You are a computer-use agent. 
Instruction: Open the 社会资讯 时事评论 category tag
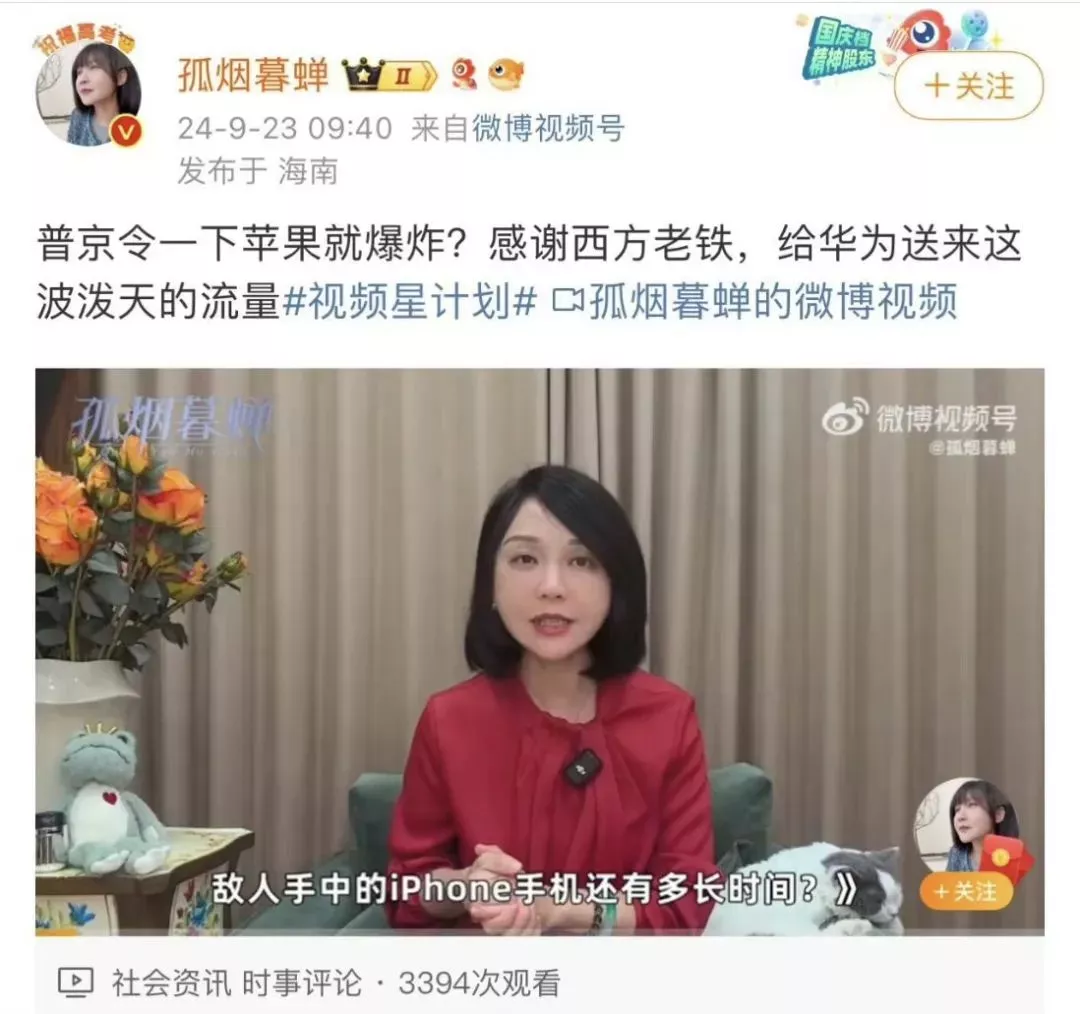235,982
